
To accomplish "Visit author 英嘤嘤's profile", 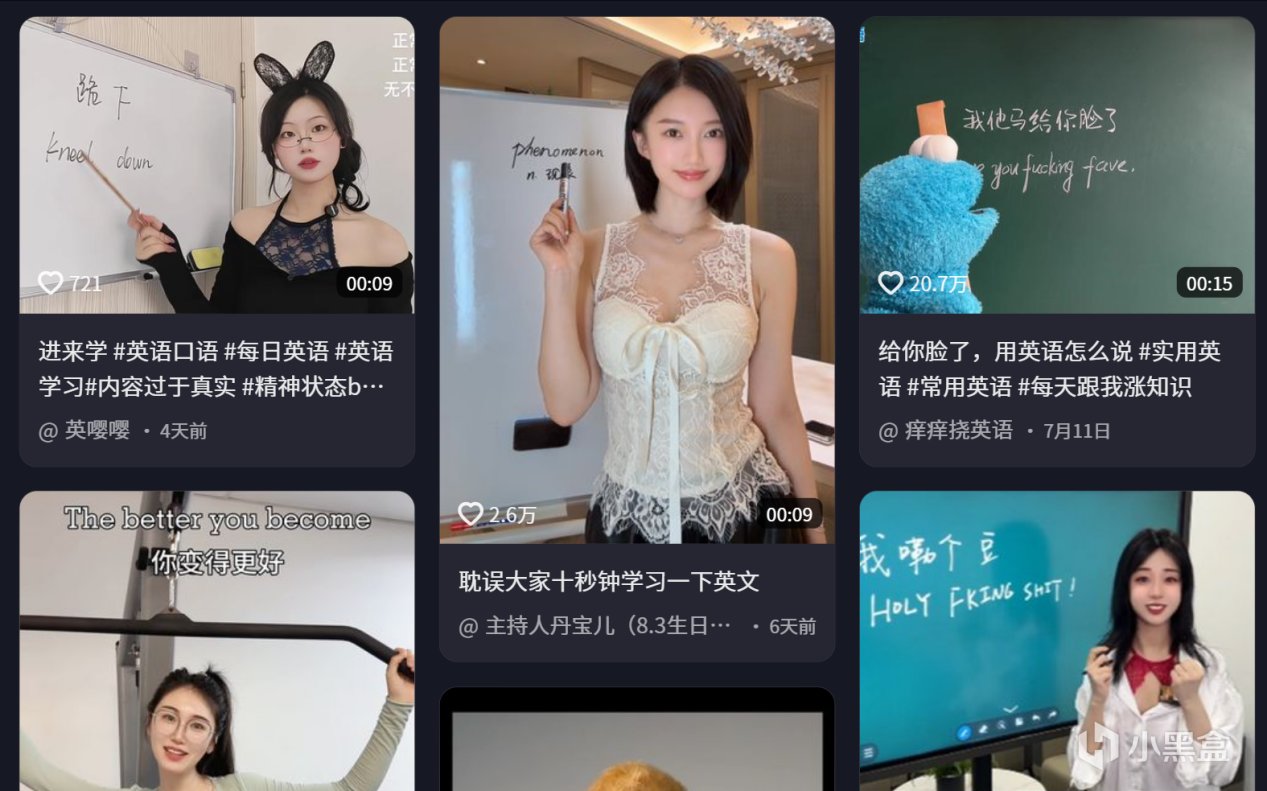I will (x=97, y=431).
